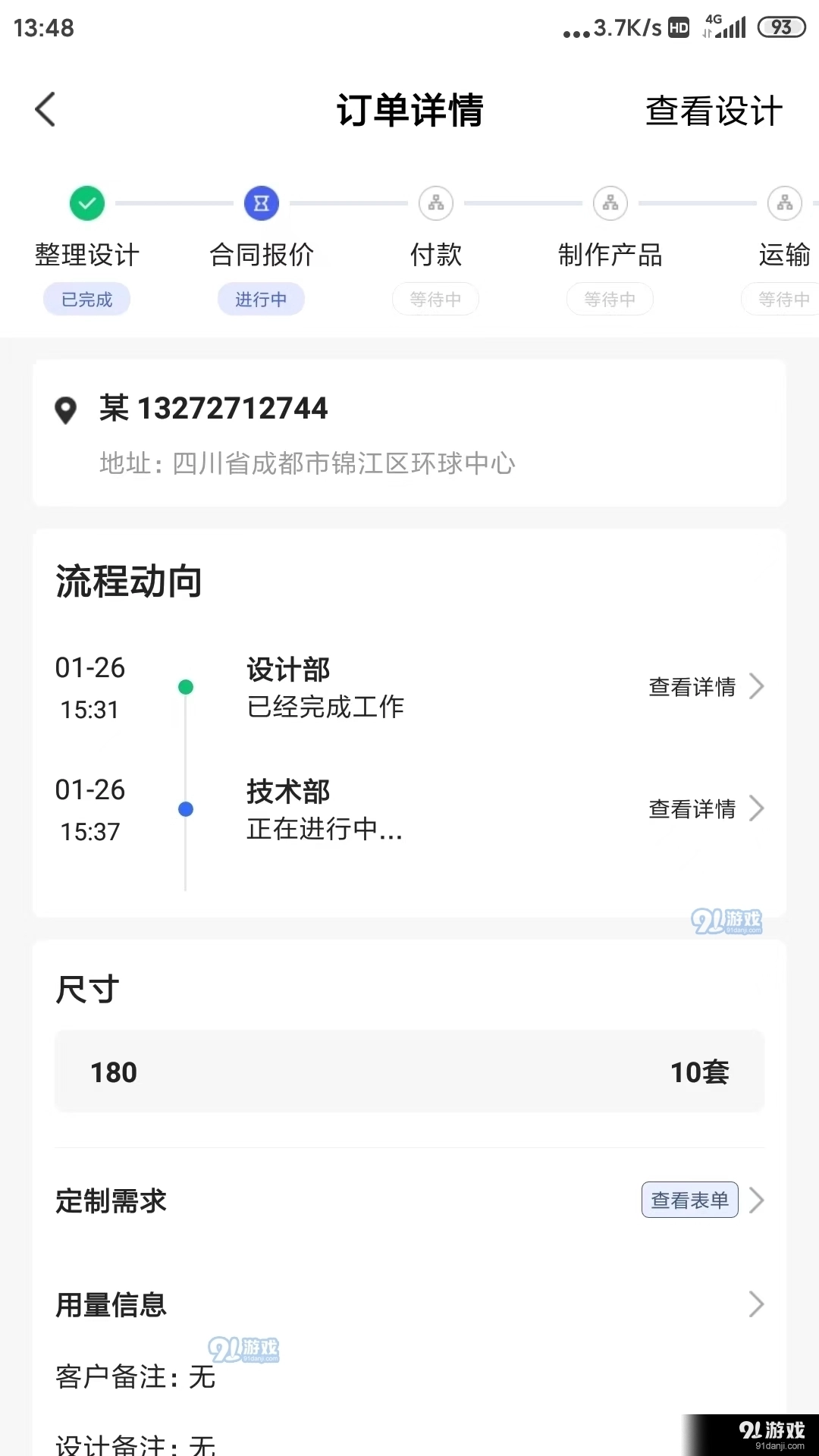Screen dimensions: 819x1456
Task: Click the 查看表单 button beside 定制需求
Action: click(689, 1200)
